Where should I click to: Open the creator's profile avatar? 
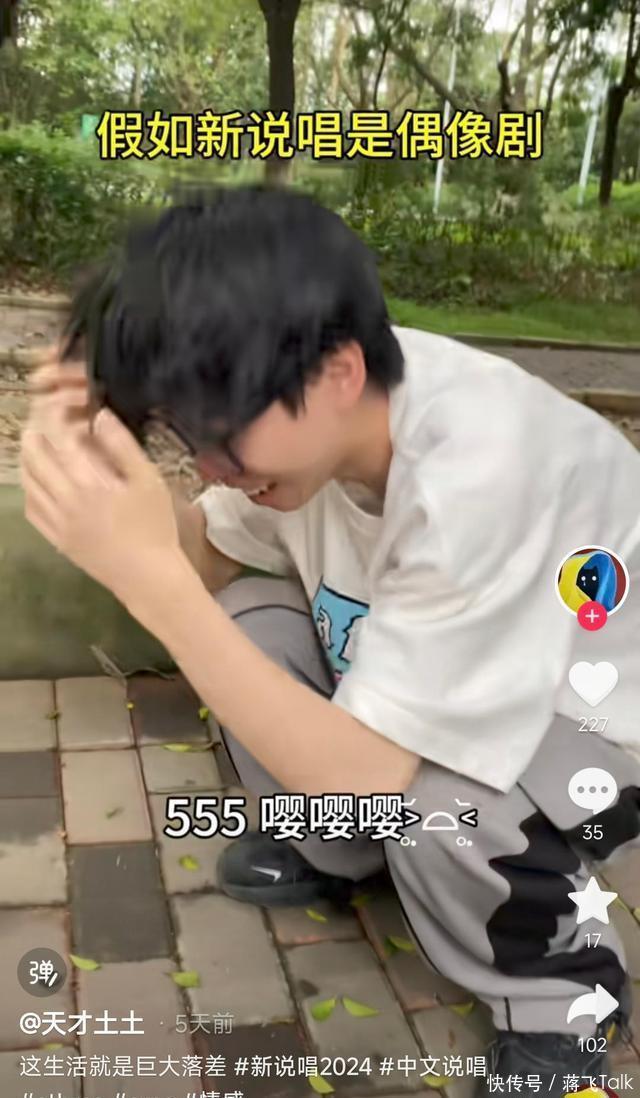[x=592, y=580]
